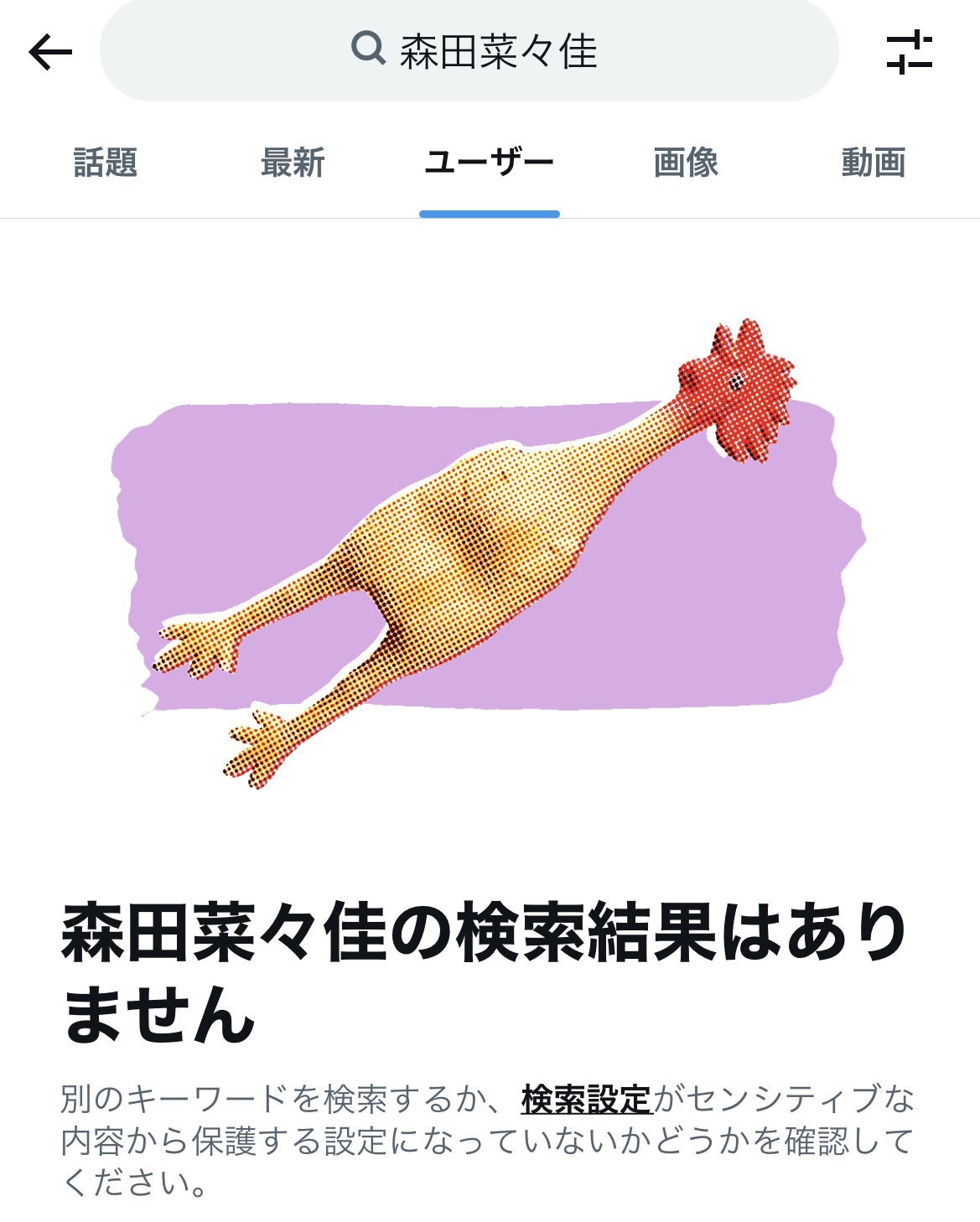Switch to the 最新 tab

pyautogui.click(x=293, y=163)
